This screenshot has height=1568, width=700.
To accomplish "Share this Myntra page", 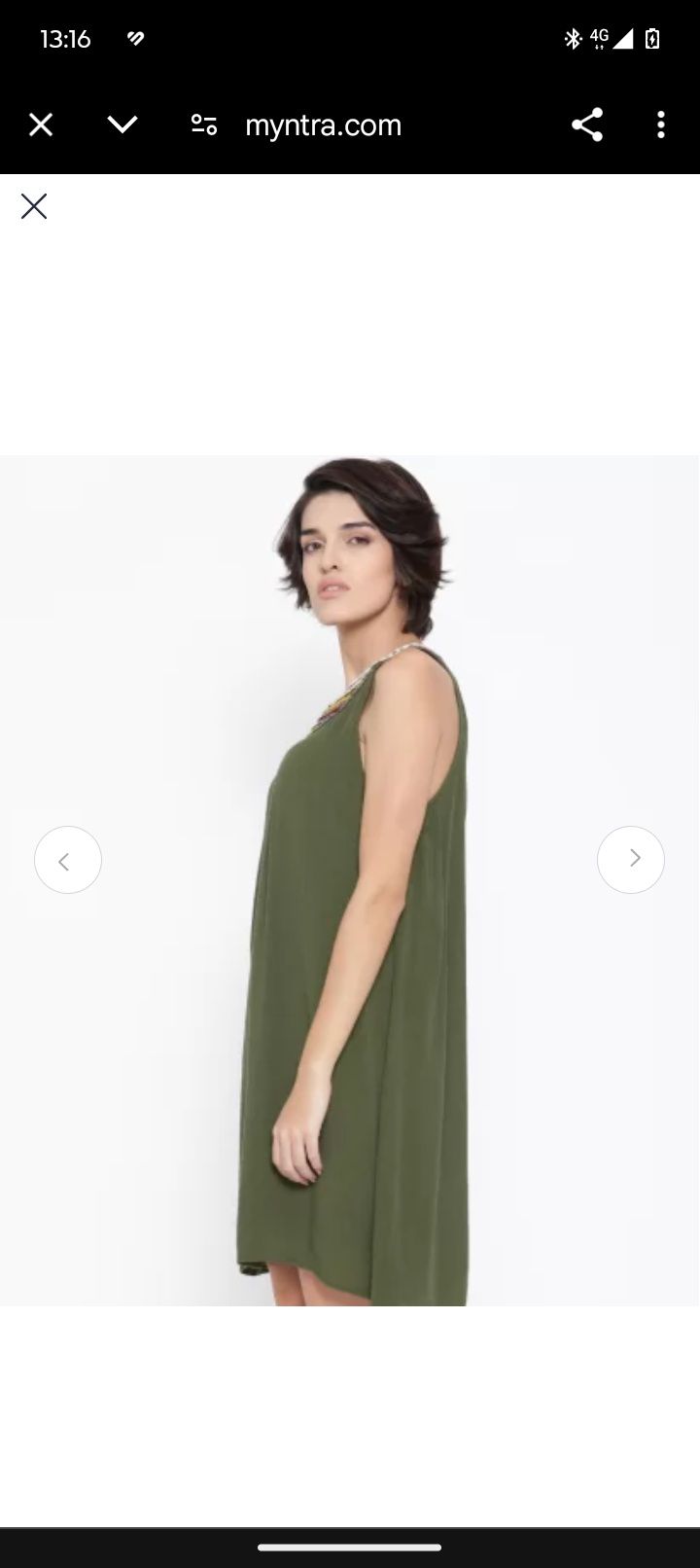I will pyautogui.click(x=587, y=125).
